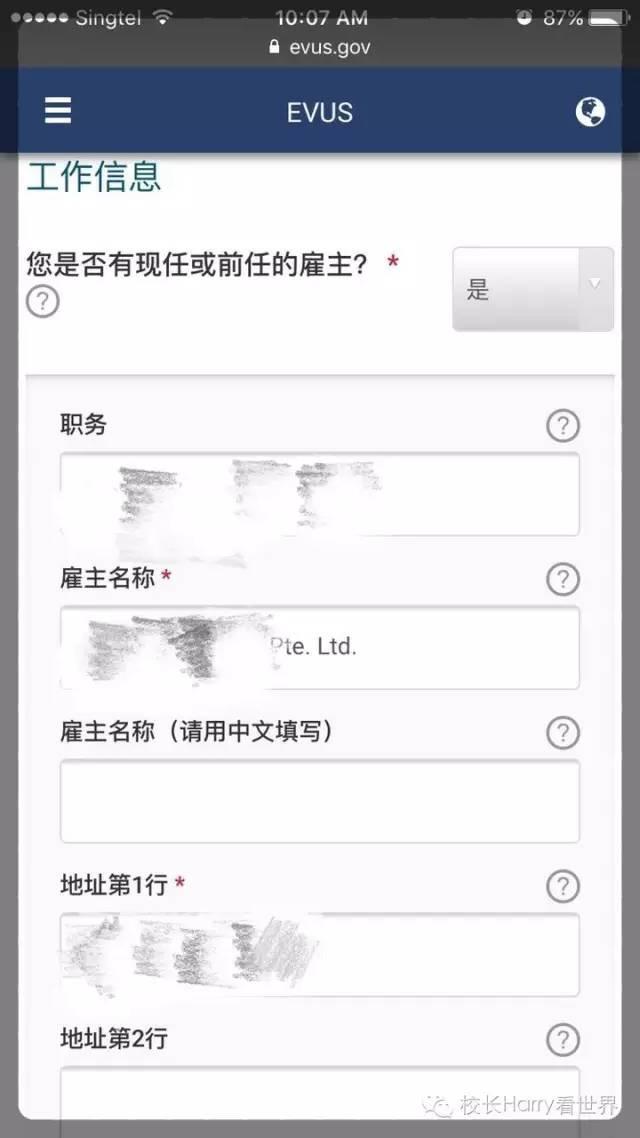640x1138 pixels.
Task: Open help for the employer question
Action: pyautogui.click(x=43, y=301)
